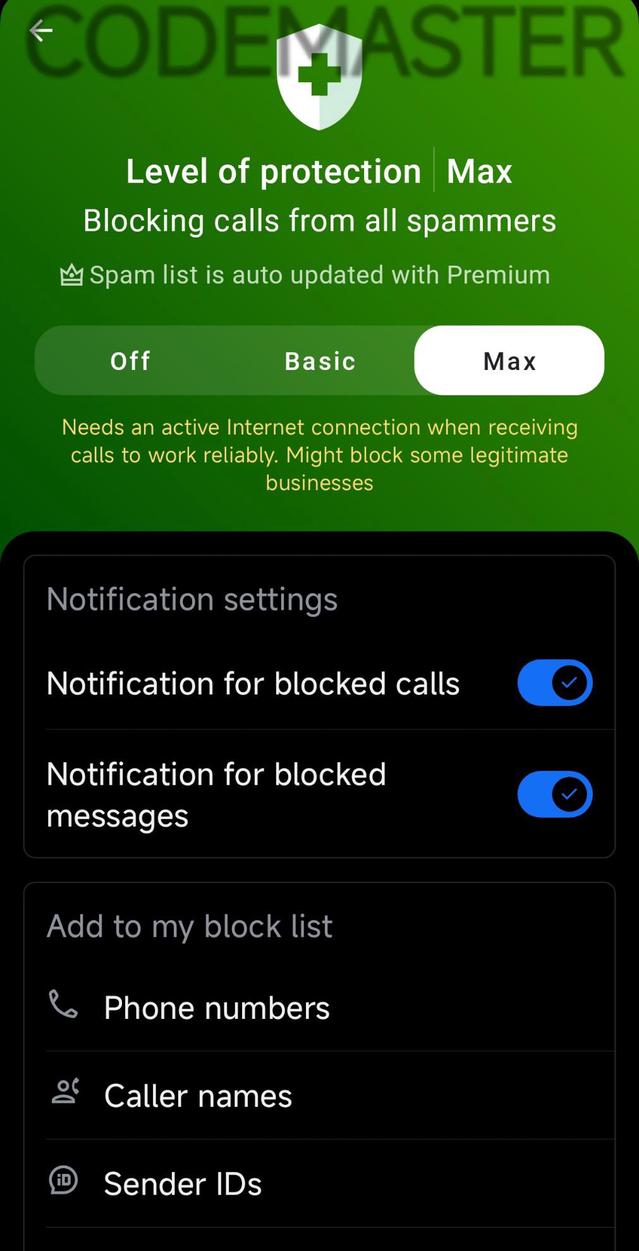Image resolution: width=639 pixels, height=1251 pixels.
Task: Go back using the top arrow
Action: click(x=40, y=31)
